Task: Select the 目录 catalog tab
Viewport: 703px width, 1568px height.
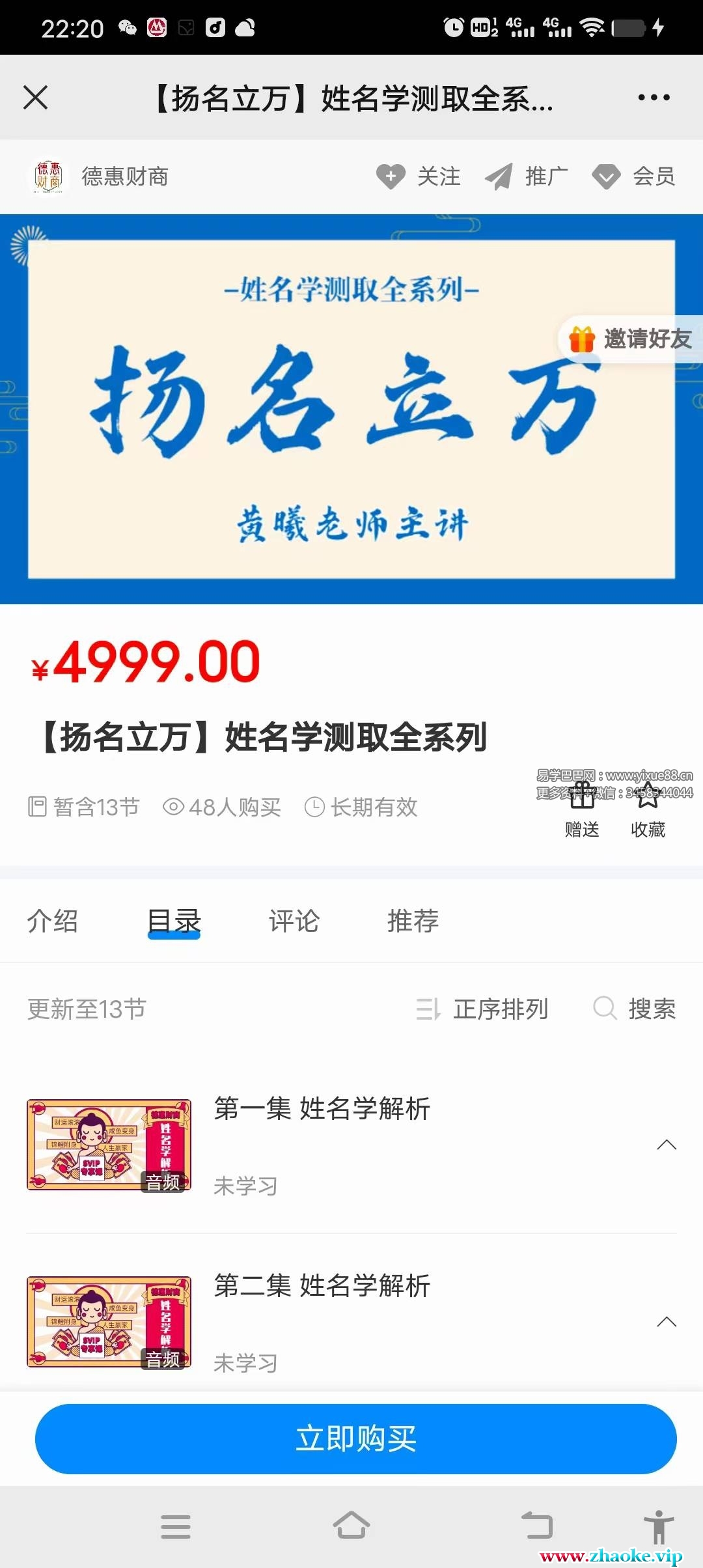Action: tap(174, 921)
